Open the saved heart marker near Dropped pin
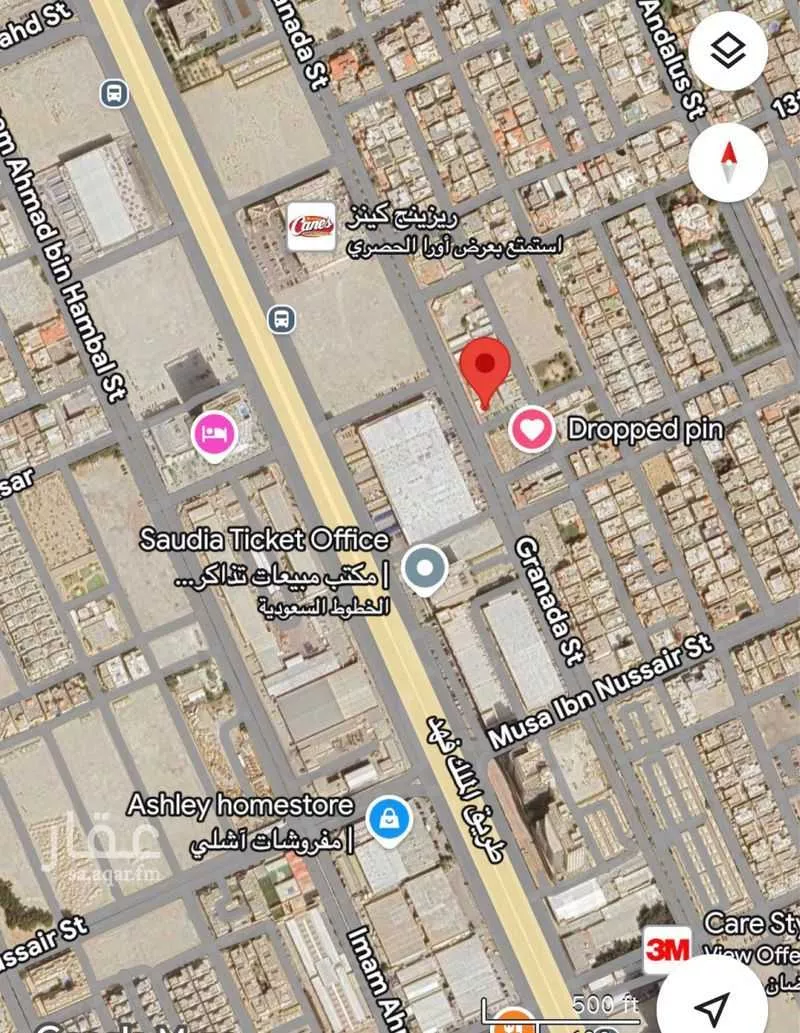800x1033 pixels. click(x=532, y=430)
